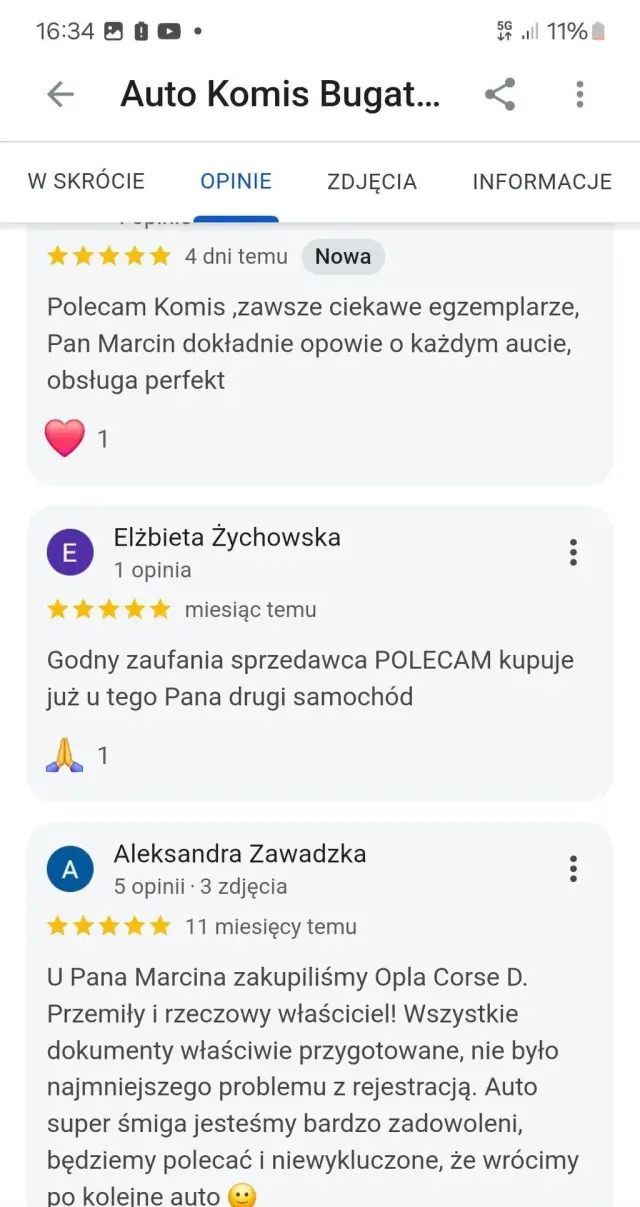Select the OPINIE tab
The width and height of the screenshot is (640, 1207).
coord(236,181)
